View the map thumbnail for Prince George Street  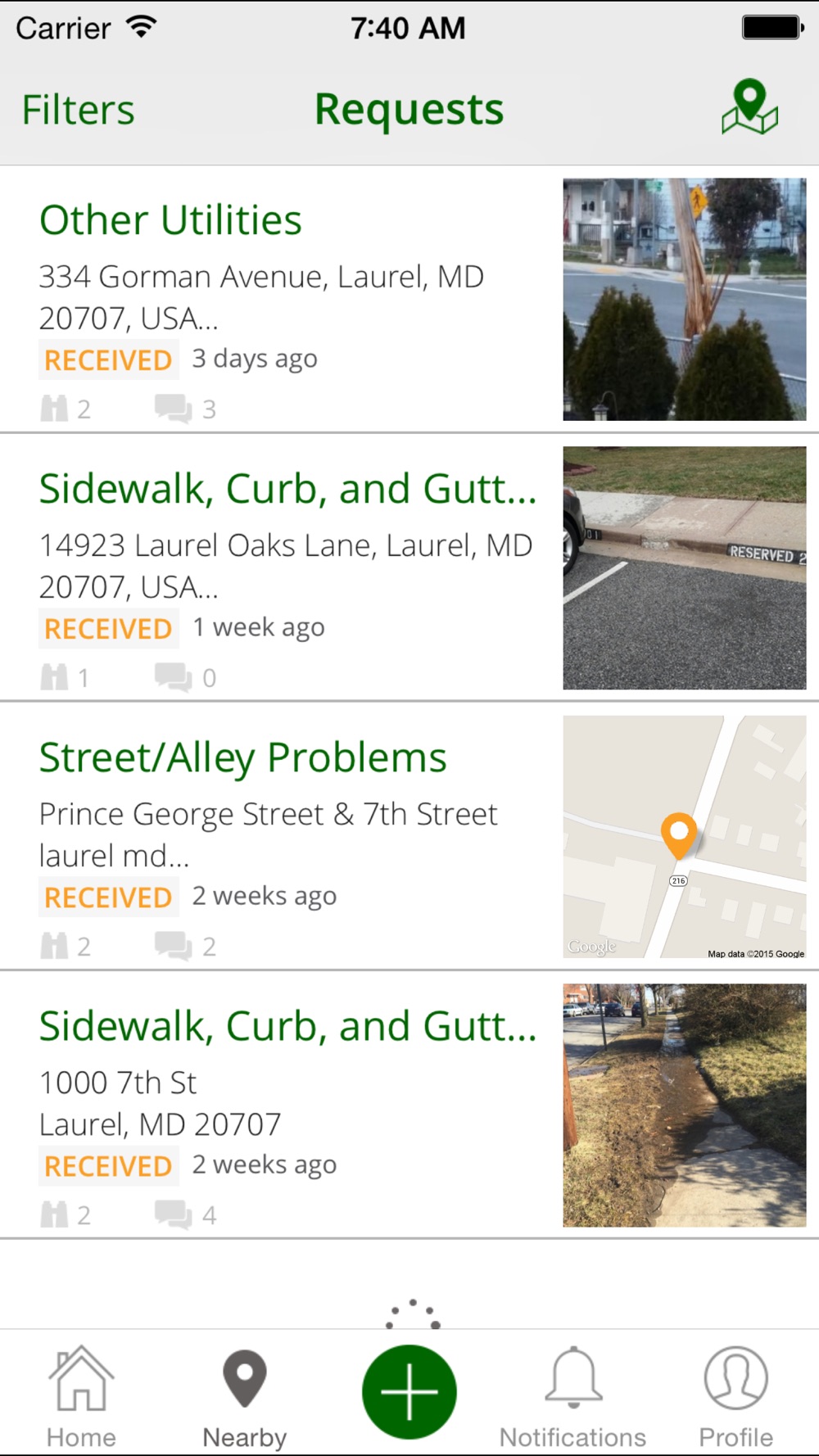coord(685,837)
